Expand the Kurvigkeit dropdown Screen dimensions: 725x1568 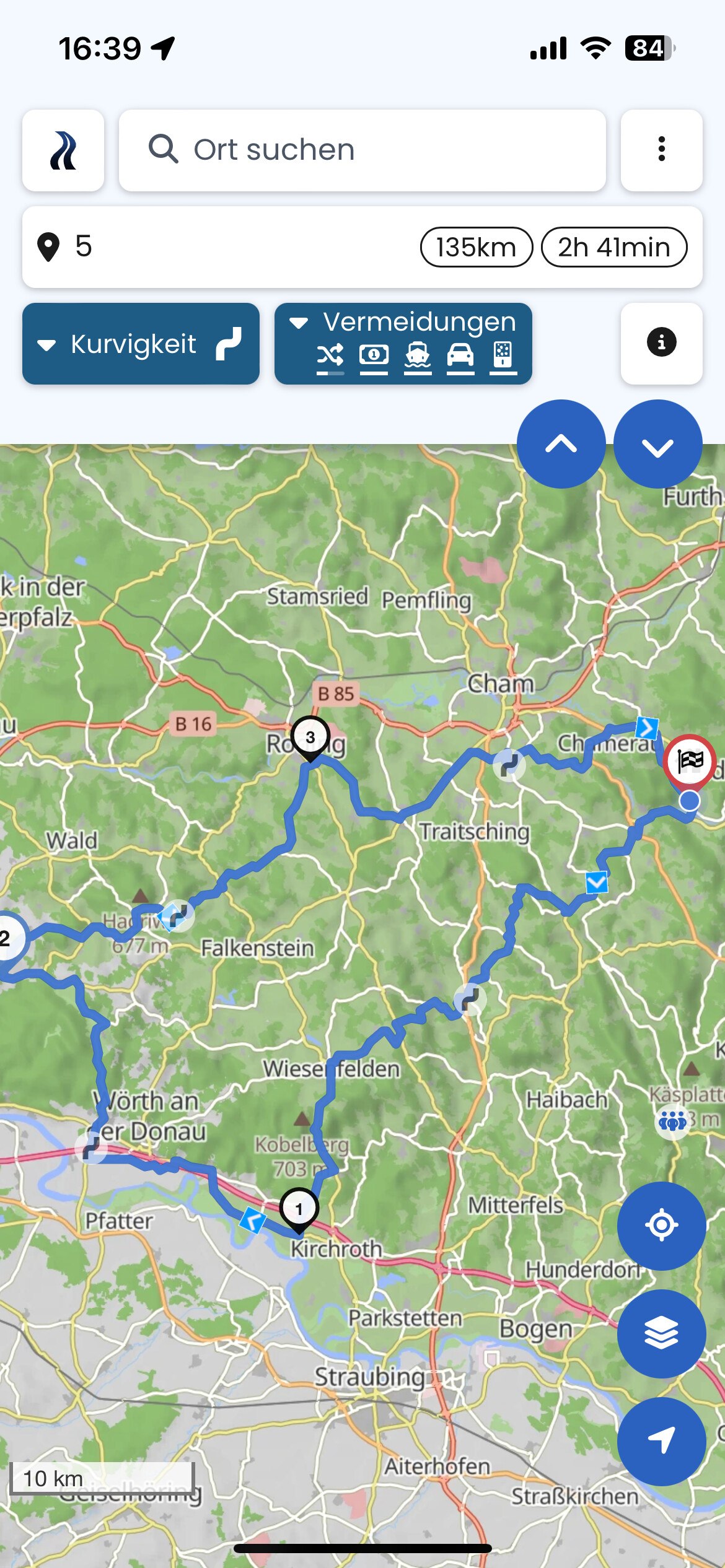pyautogui.click(x=141, y=344)
